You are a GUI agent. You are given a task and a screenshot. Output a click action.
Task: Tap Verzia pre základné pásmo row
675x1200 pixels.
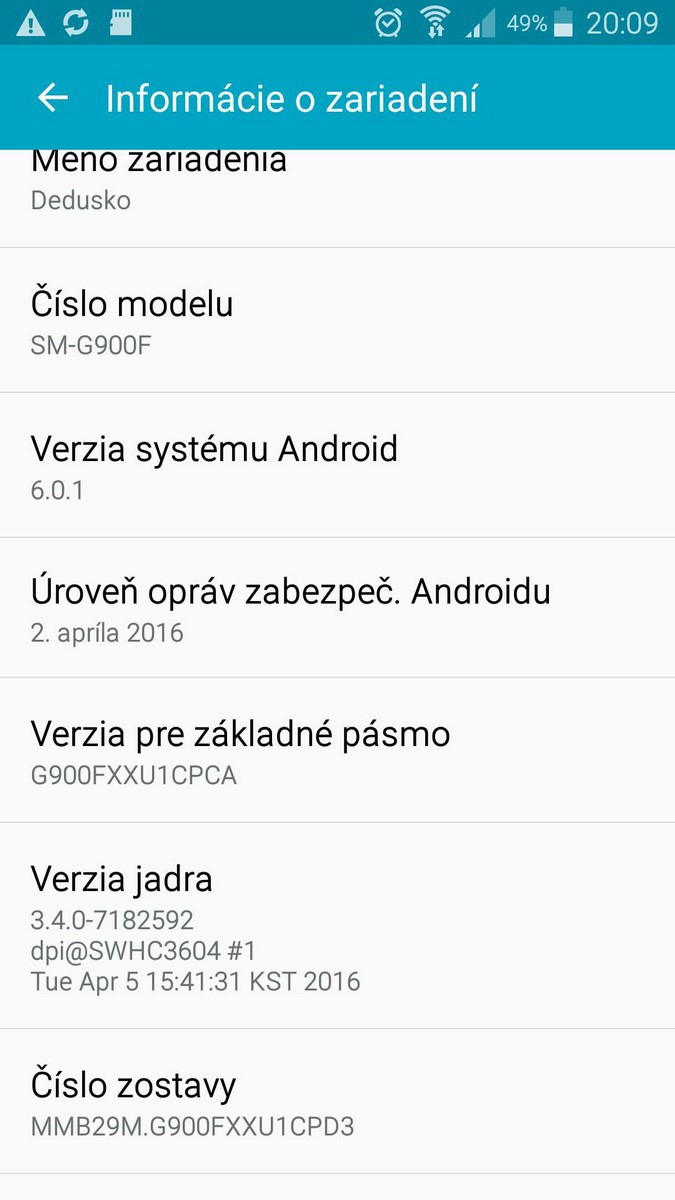pos(337,752)
